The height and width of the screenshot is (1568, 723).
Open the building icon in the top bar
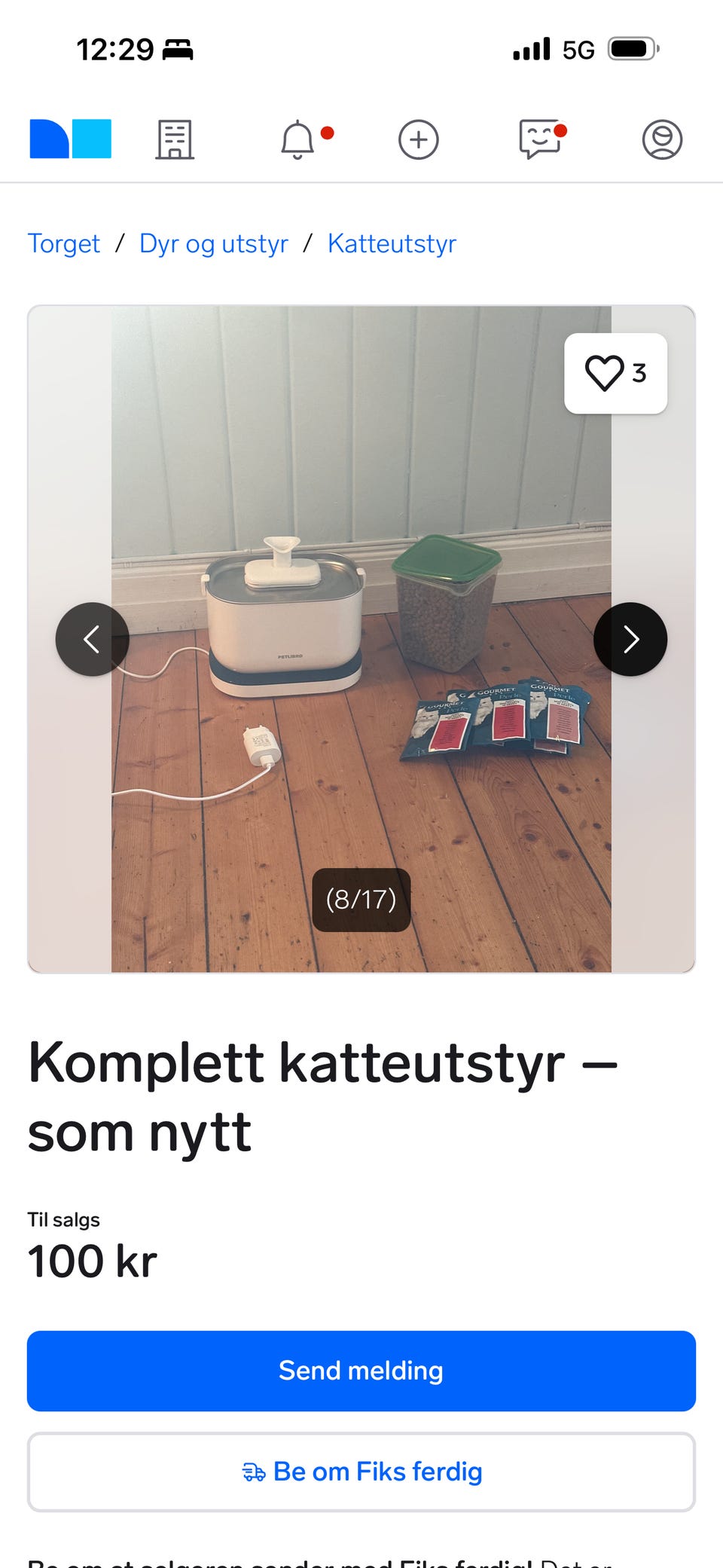click(x=175, y=139)
